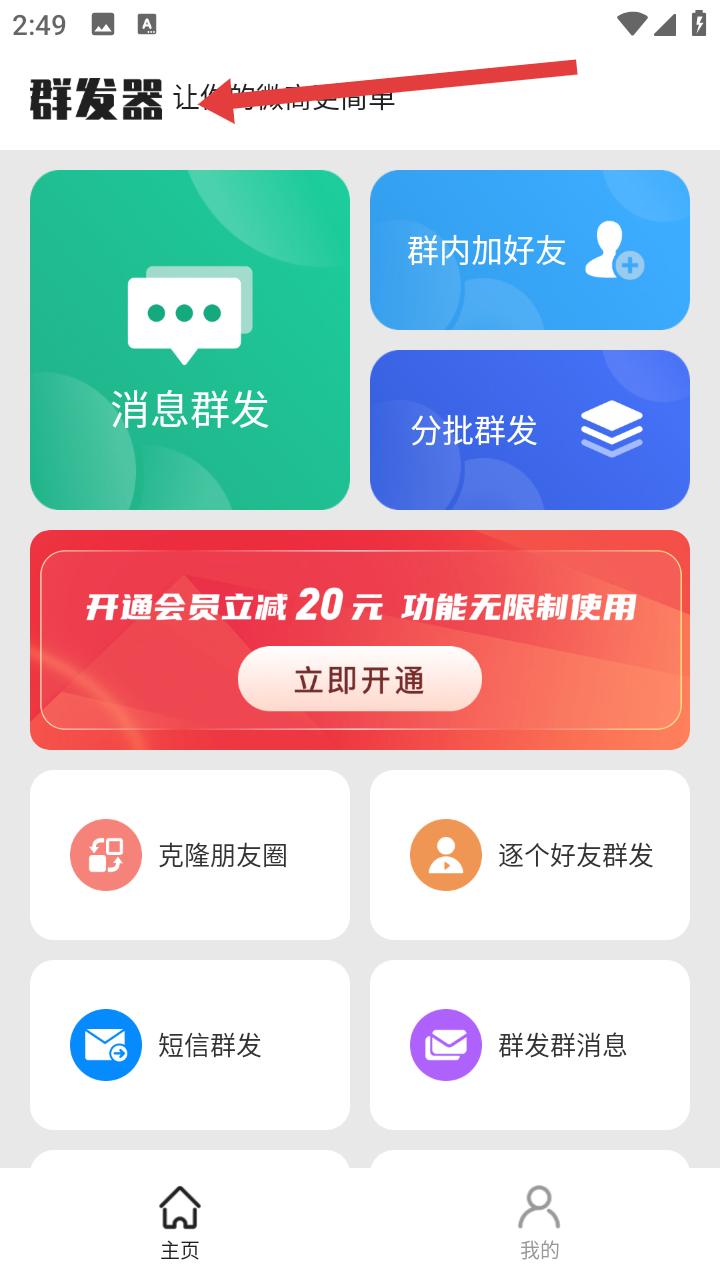720x1280 pixels.
Task: Go to the 主页 tab
Action: (x=180, y=1222)
